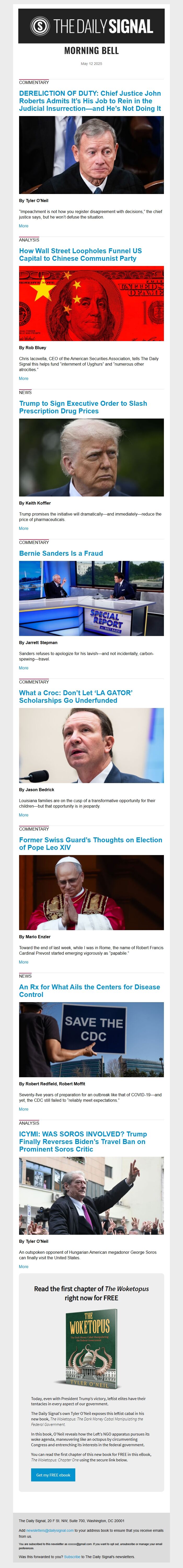Image resolution: width=183 pixels, height=1568 pixels.
Task: Open the Chief Justice John Roberts headline
Action: [90, 101]
